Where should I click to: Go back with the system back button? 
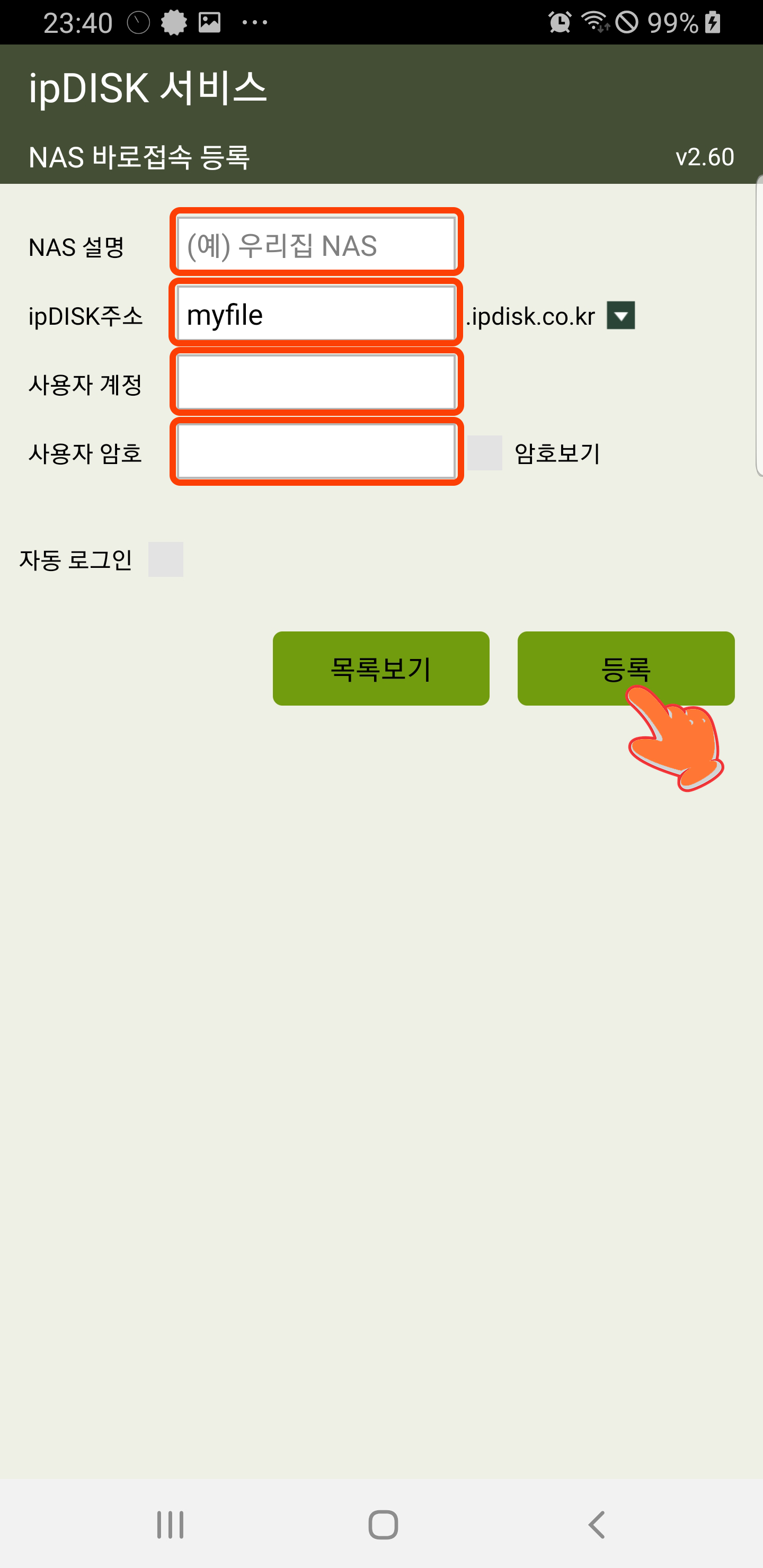(597, 1525)
